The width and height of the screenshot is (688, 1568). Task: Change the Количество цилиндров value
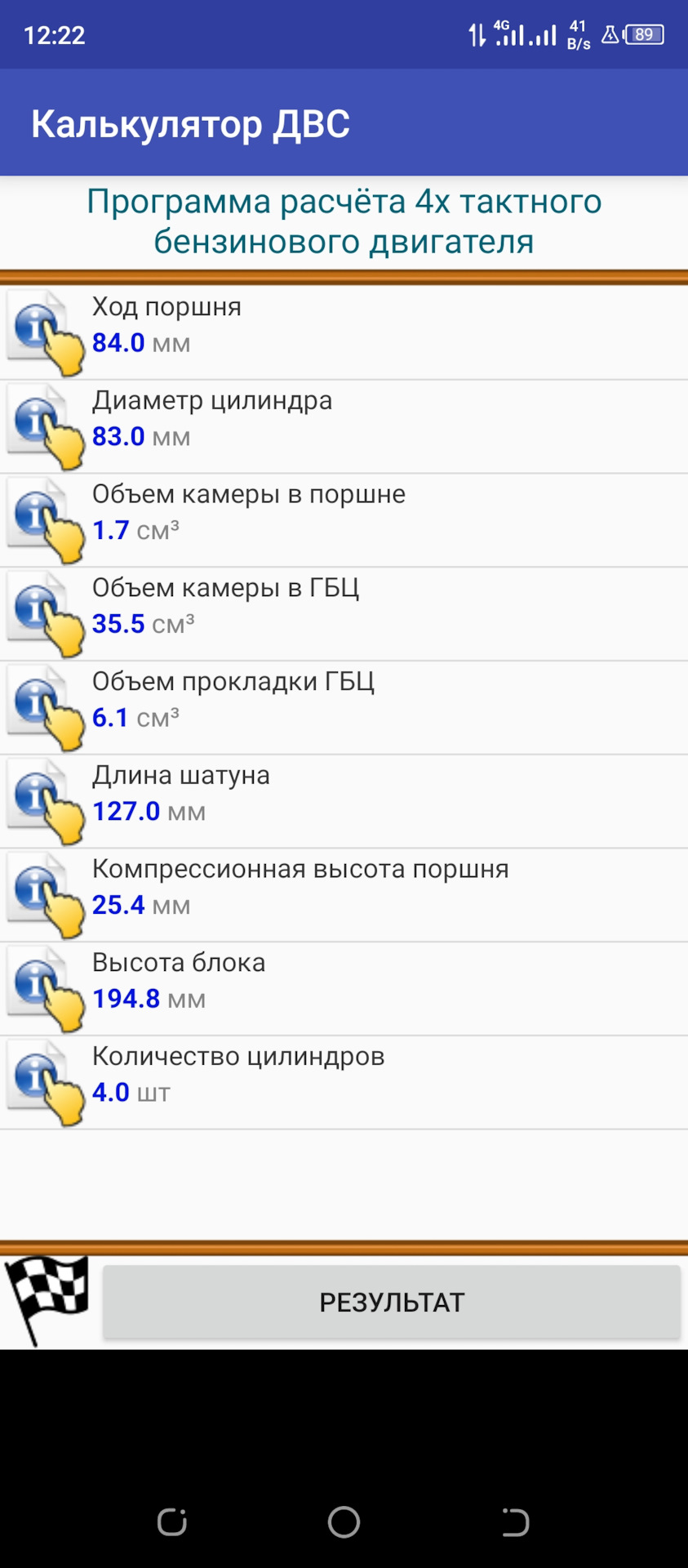coord(343,1084)
